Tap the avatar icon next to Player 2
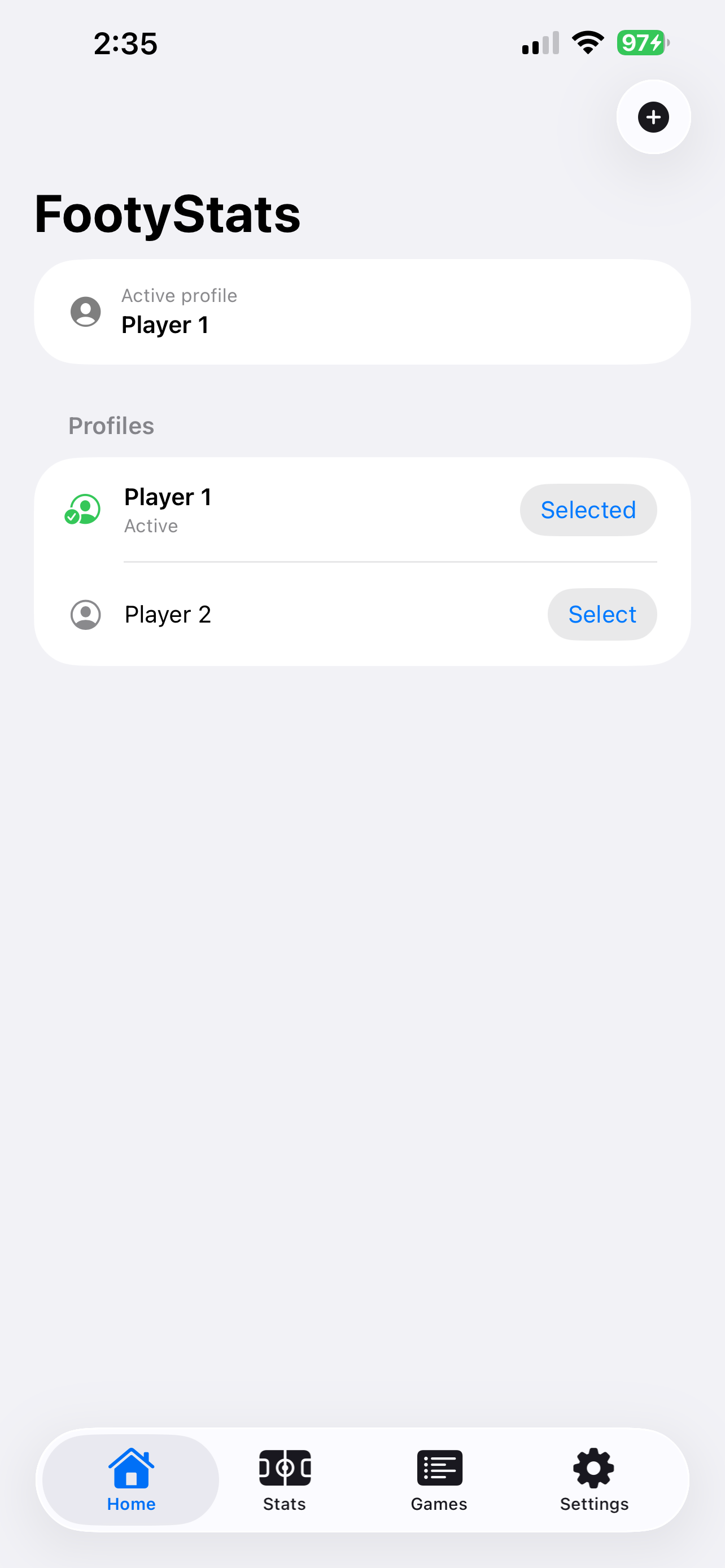Image resolution: width=725 pixels, height=1568 pixels. click(x=85, y=615)
